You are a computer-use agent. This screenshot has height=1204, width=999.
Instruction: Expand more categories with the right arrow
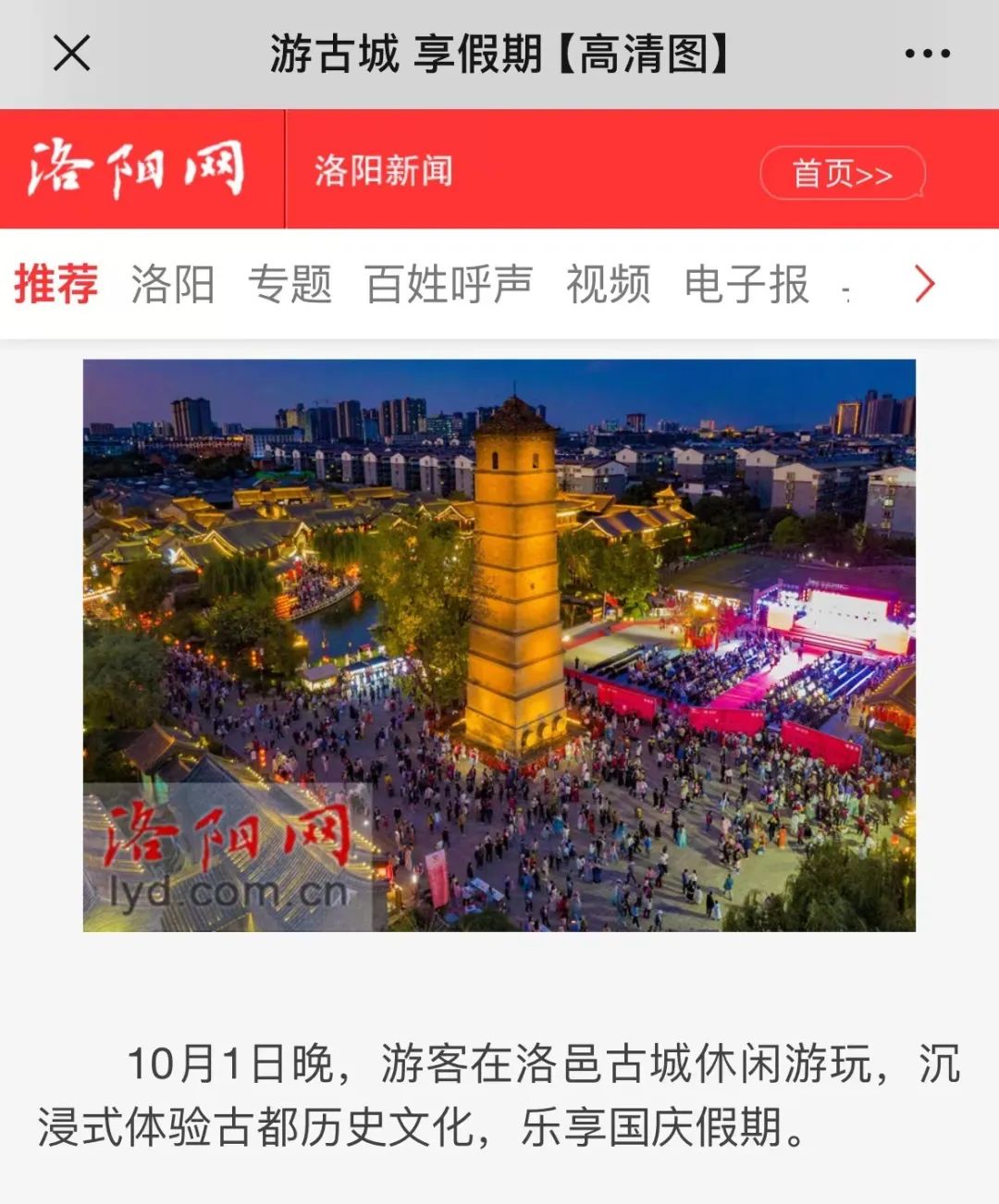click(x=924, y=284)
